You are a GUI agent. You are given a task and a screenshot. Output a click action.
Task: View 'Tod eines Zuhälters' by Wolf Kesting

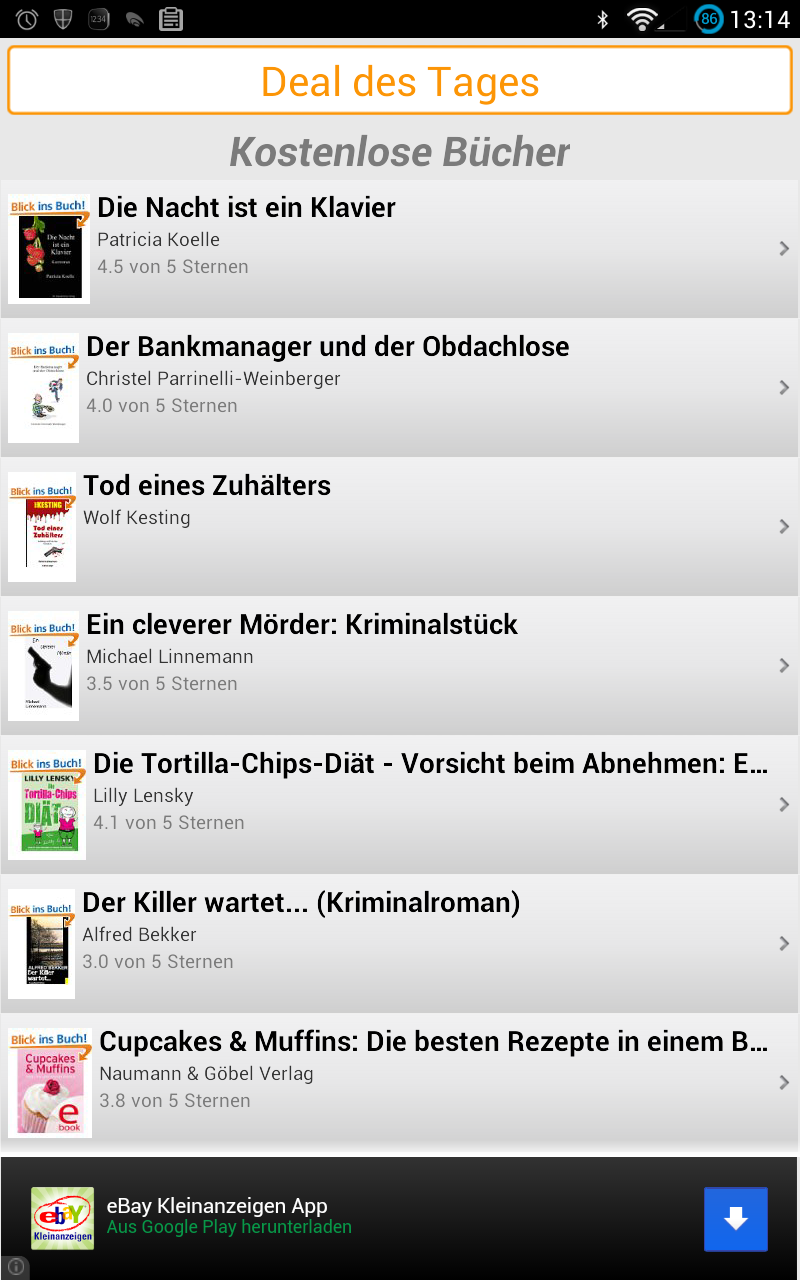pyautogui.click(x=400, y=526)
